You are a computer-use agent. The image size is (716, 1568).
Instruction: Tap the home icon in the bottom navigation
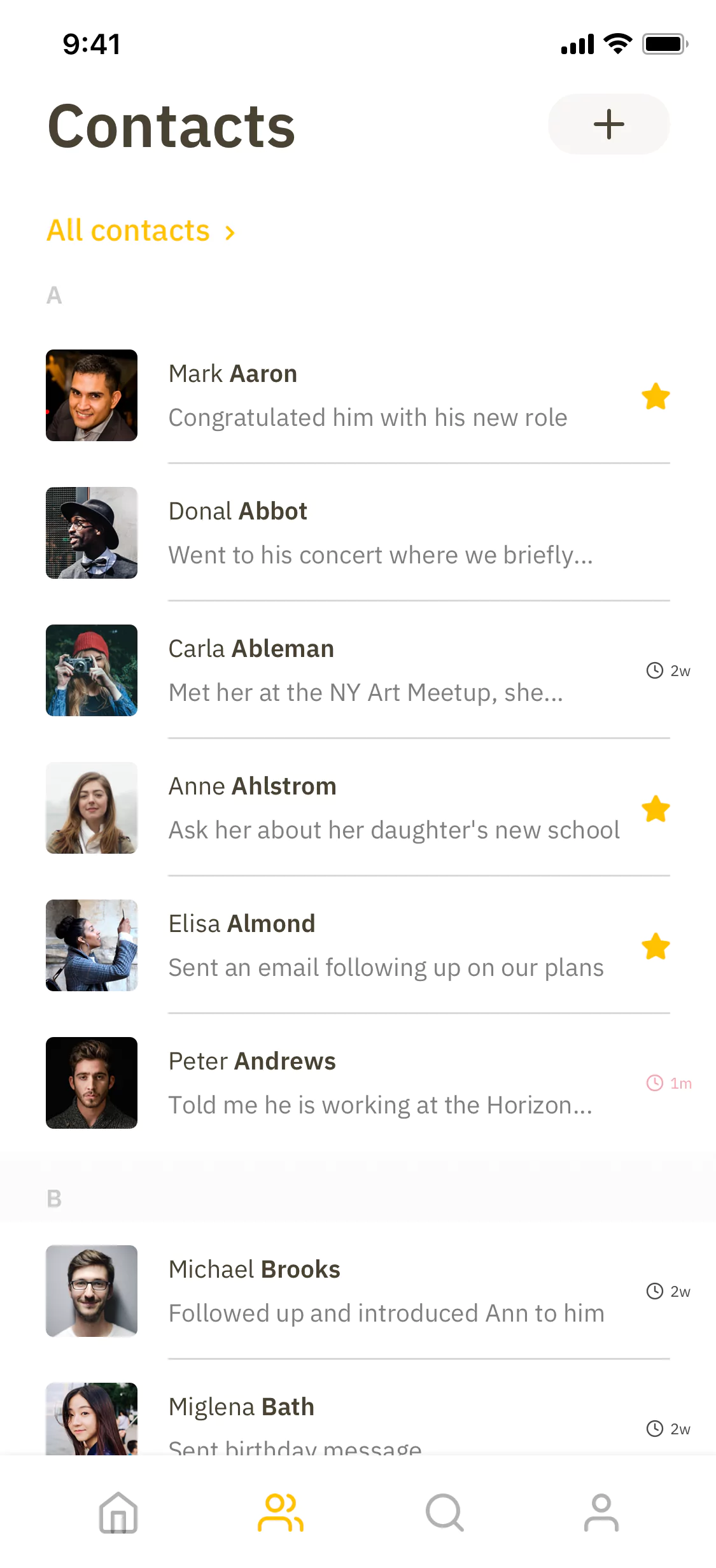[x=118, y=1513]
